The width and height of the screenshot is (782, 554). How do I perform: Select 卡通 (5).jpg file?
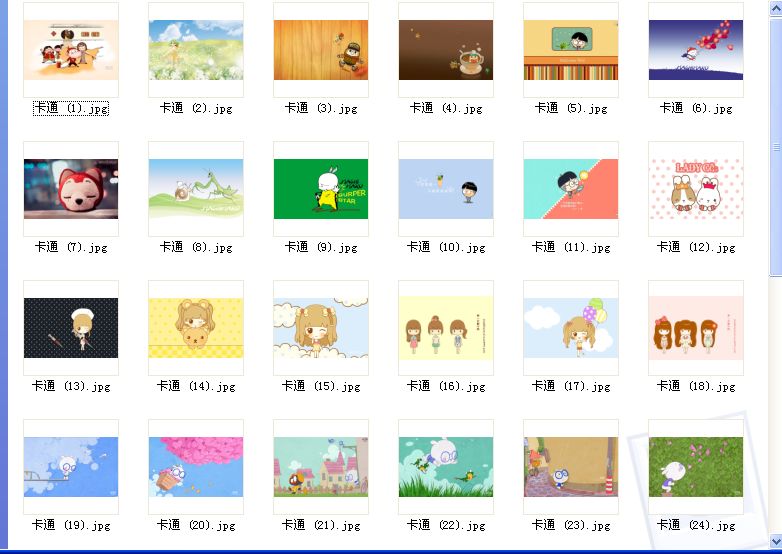(x=570, y=50)
